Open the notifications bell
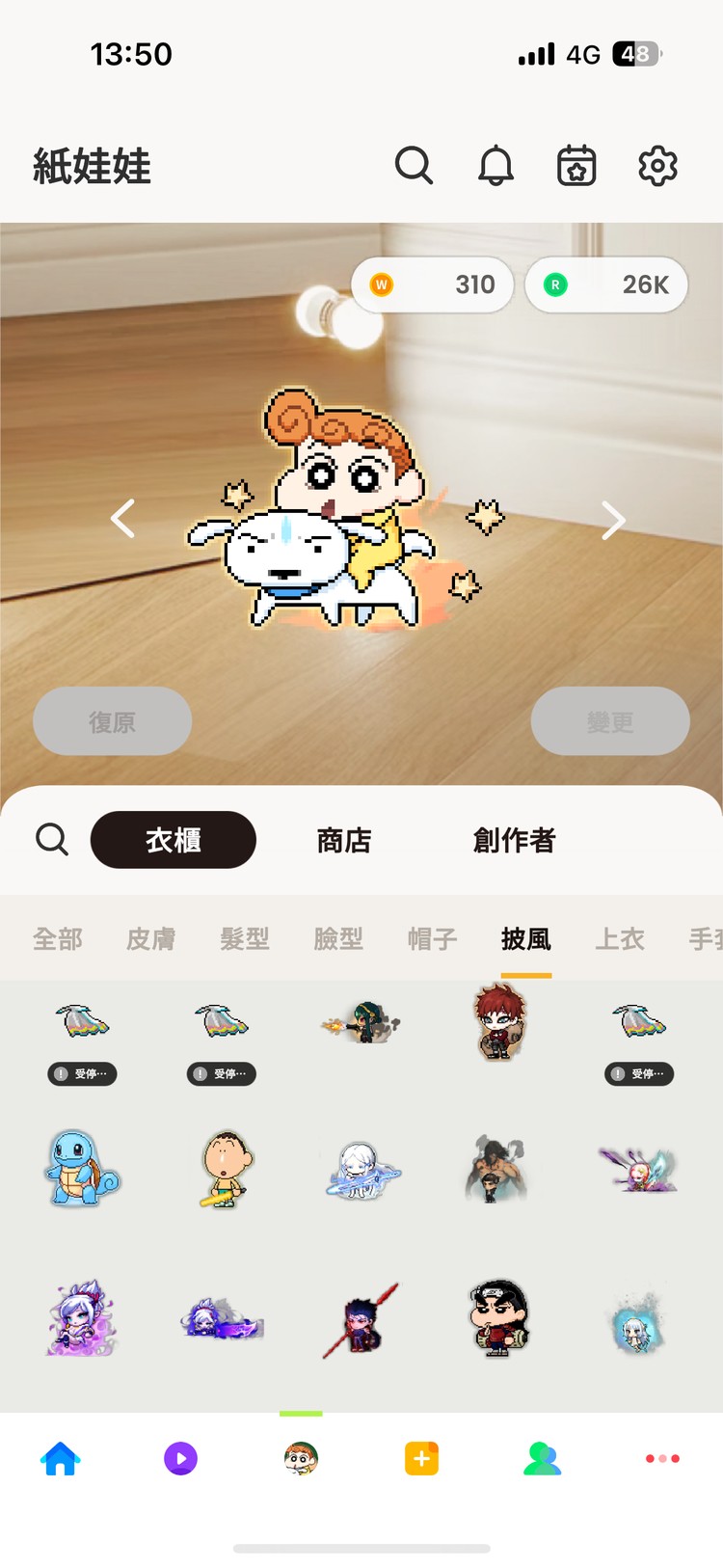The height and width of the screenshot is (1568, 723). click(x=495, y=166)
